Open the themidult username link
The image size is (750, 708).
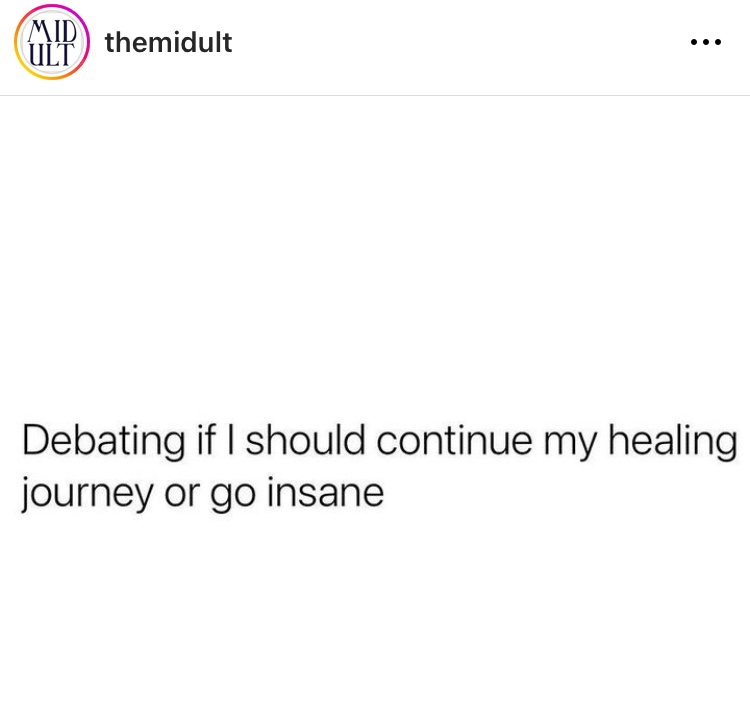click(x=168, y=43)
